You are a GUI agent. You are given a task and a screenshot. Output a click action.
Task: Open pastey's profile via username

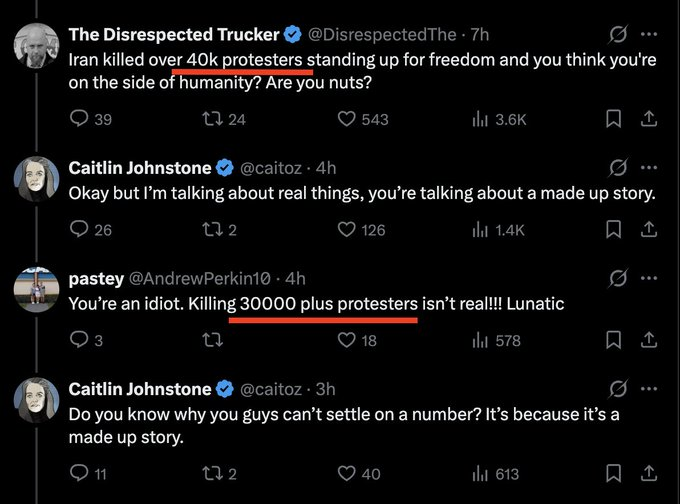coord(97,277)
